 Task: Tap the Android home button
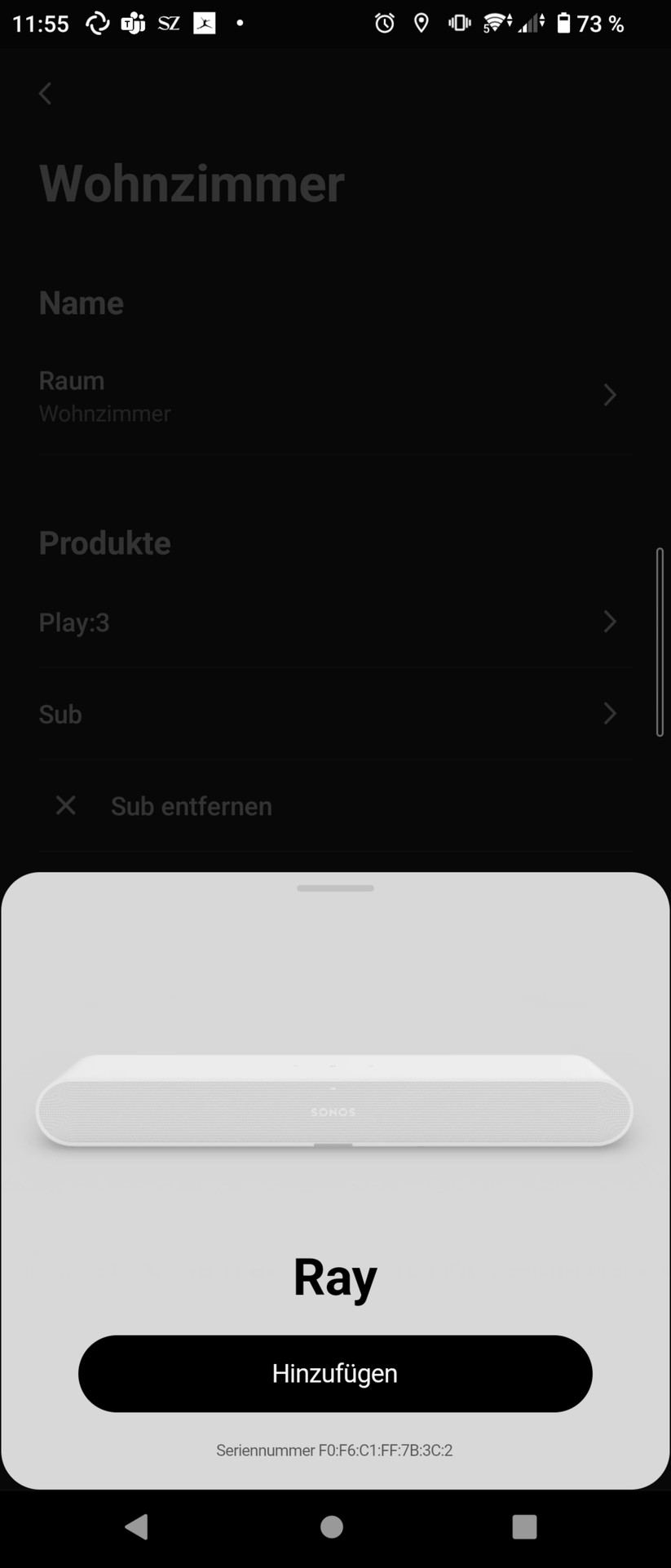(331, 1527)
